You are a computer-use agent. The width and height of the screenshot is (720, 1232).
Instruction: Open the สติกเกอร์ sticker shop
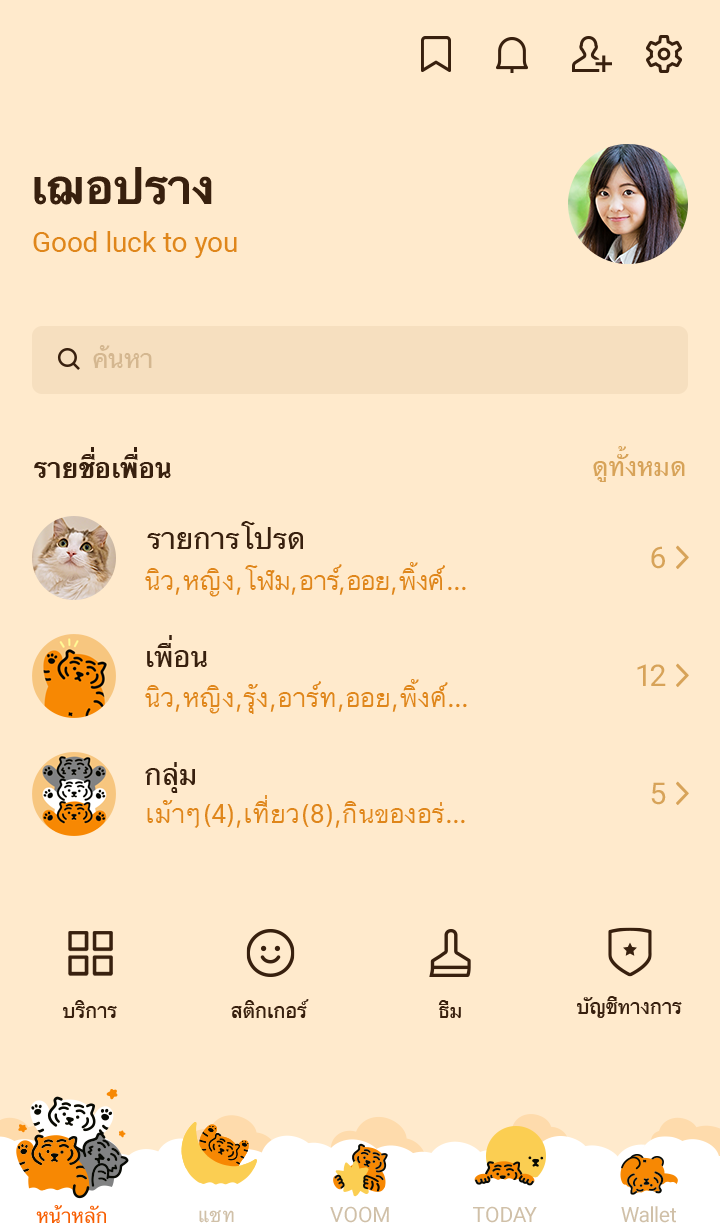click(x=270, y=972)
